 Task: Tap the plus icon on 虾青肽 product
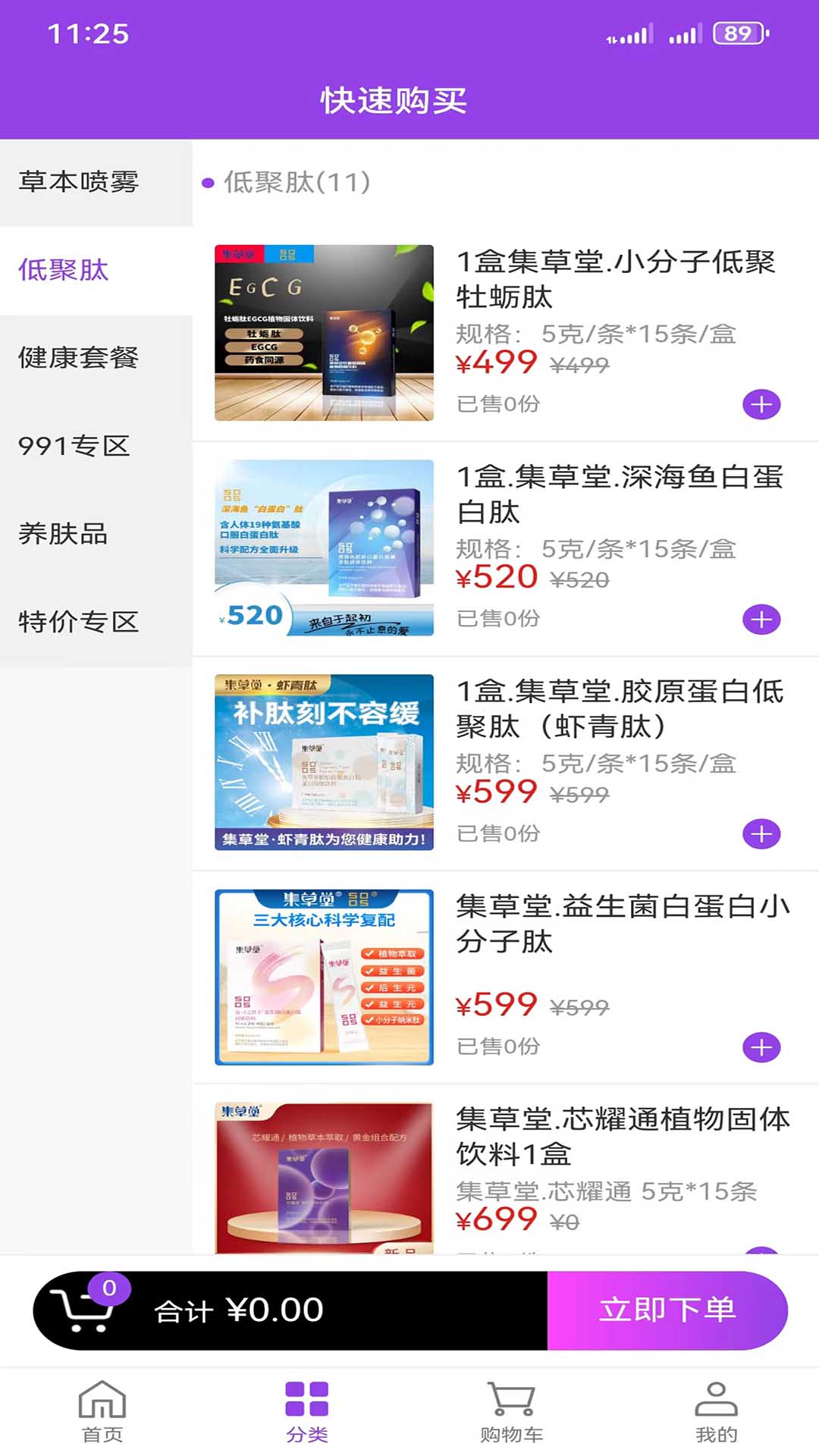[x=760, y=833]
